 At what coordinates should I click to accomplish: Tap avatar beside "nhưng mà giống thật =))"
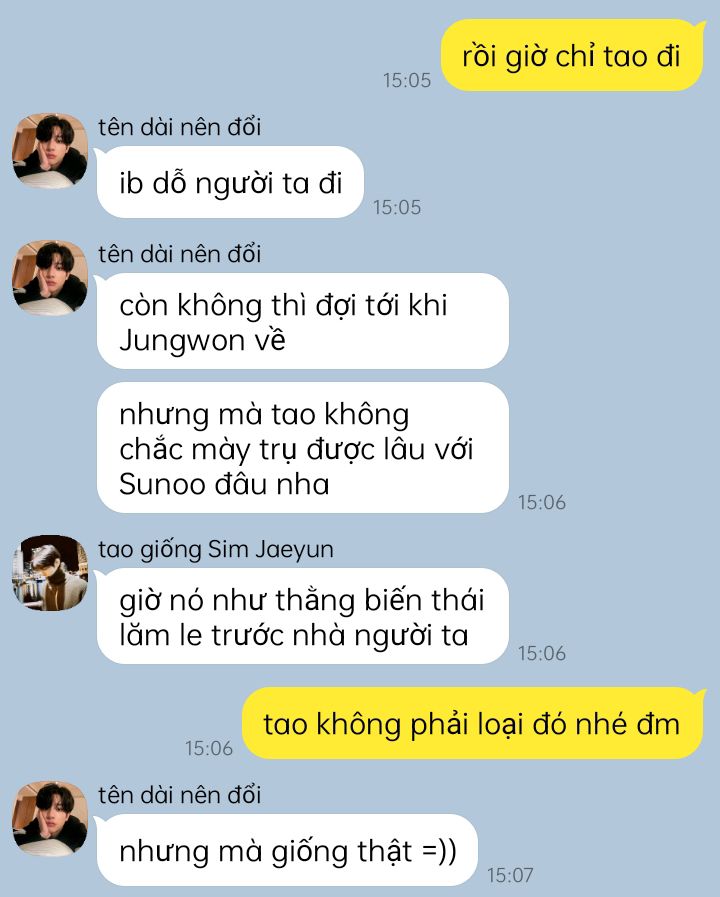pos(50,819)
